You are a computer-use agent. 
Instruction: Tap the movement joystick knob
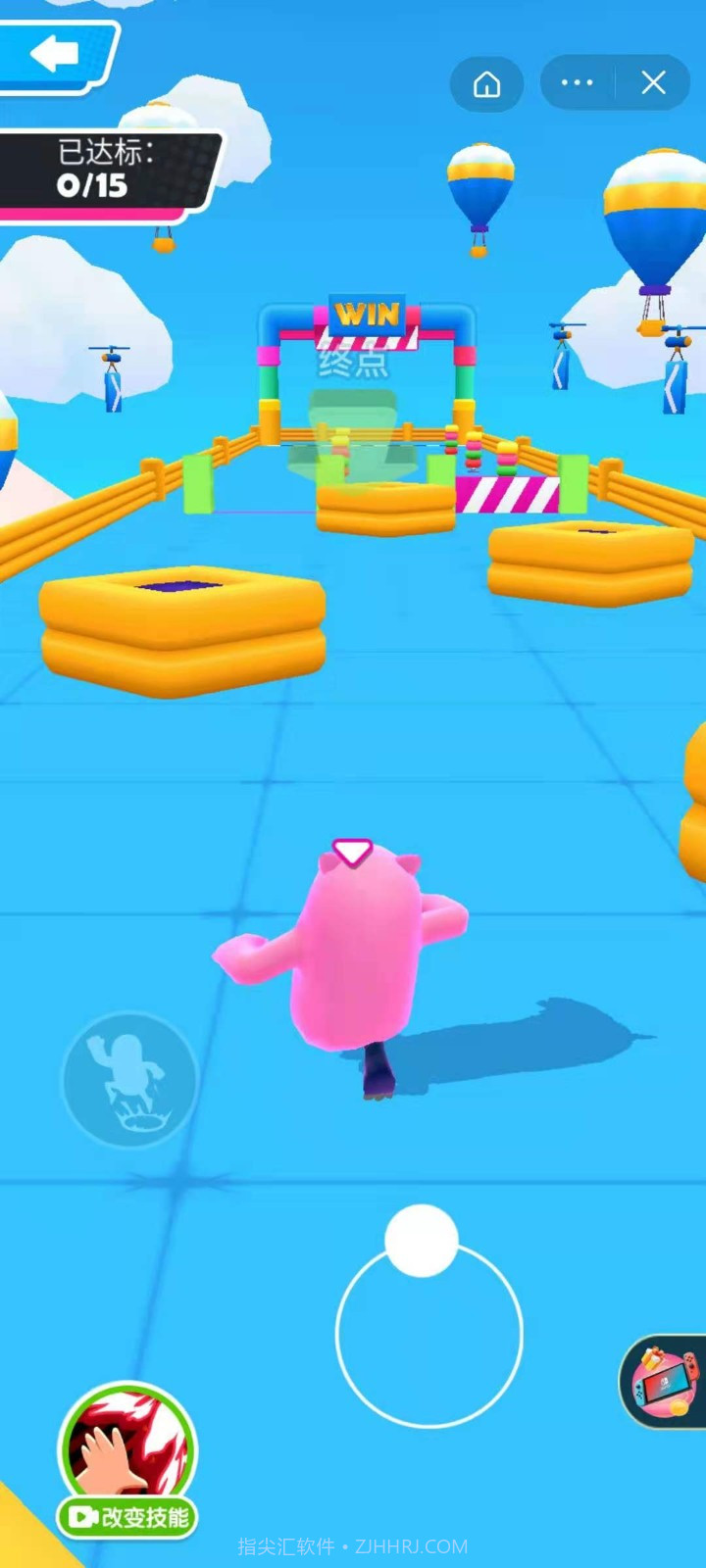pyautogui.click(x=422, y=1241)
